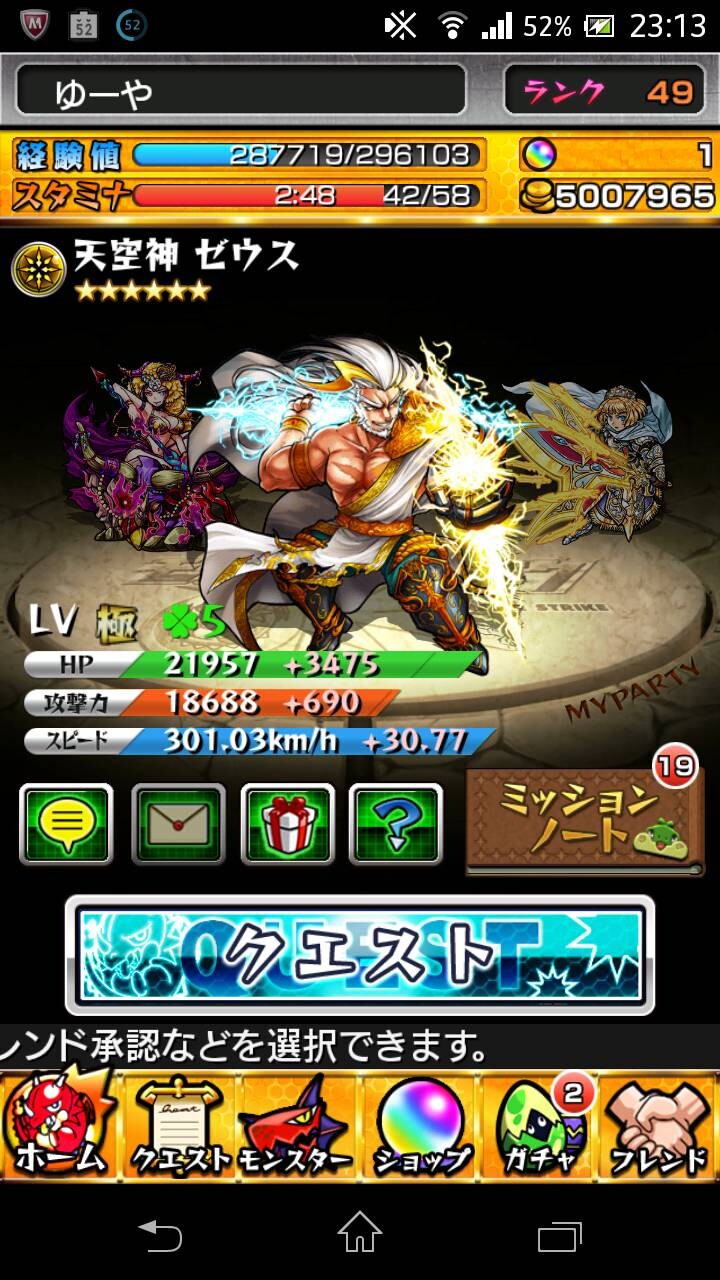
Task: Open the red gift box presents
Action: (x=287, y=824)
